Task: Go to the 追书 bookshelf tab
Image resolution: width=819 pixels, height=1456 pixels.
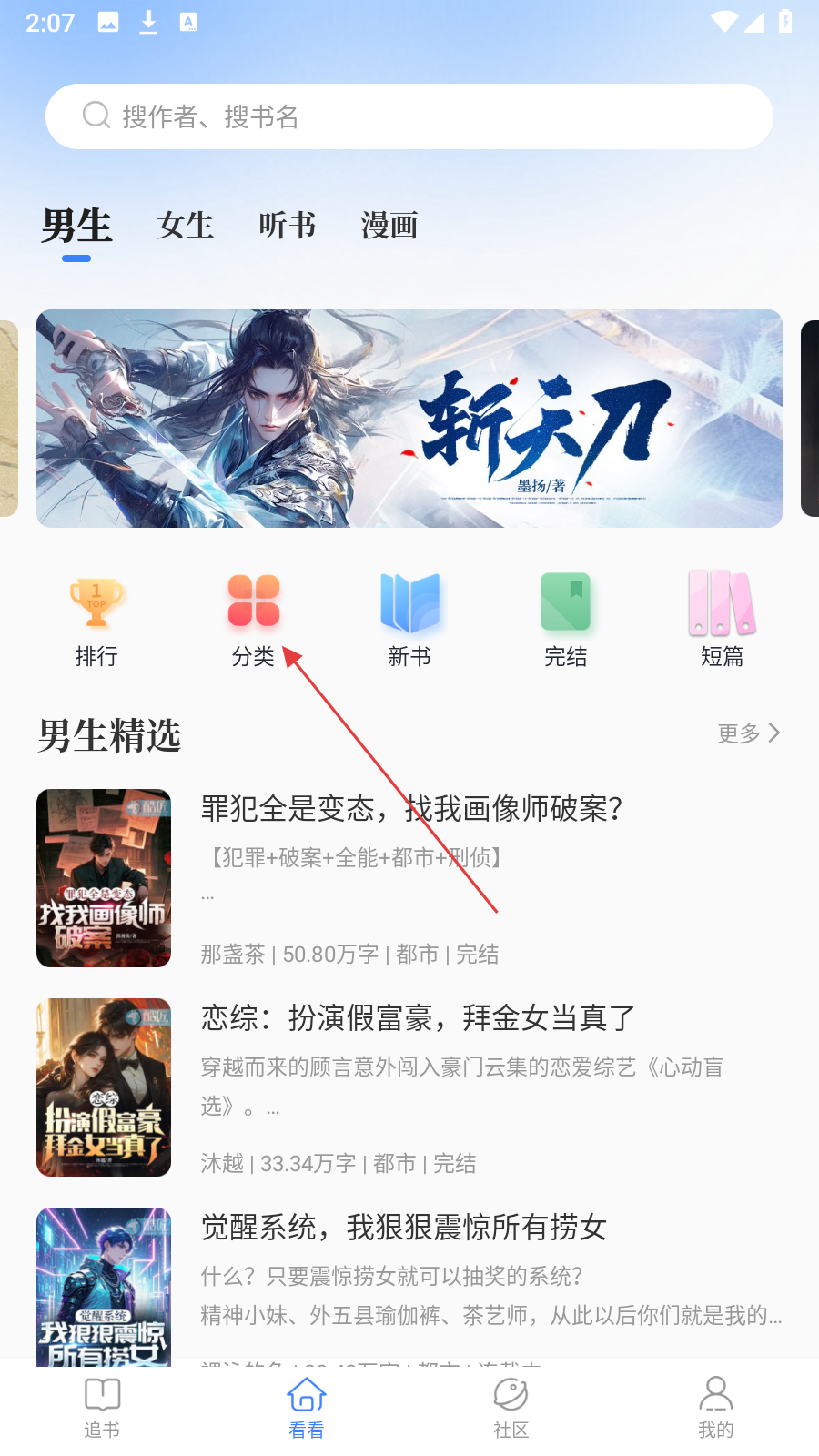Action: pyautogui.click(x=102, y=1407)
